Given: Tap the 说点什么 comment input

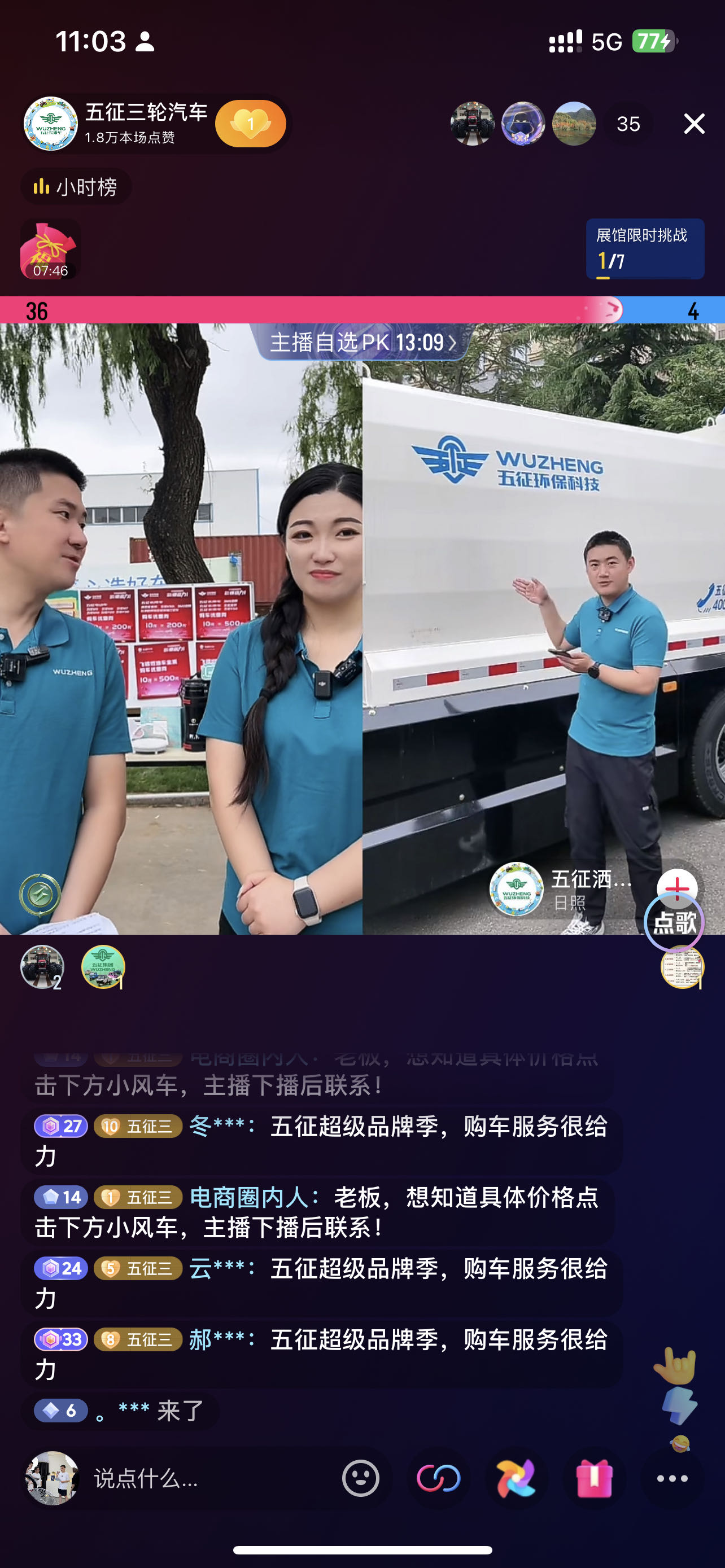Looking at the screenshot, I should point(201,1478).
